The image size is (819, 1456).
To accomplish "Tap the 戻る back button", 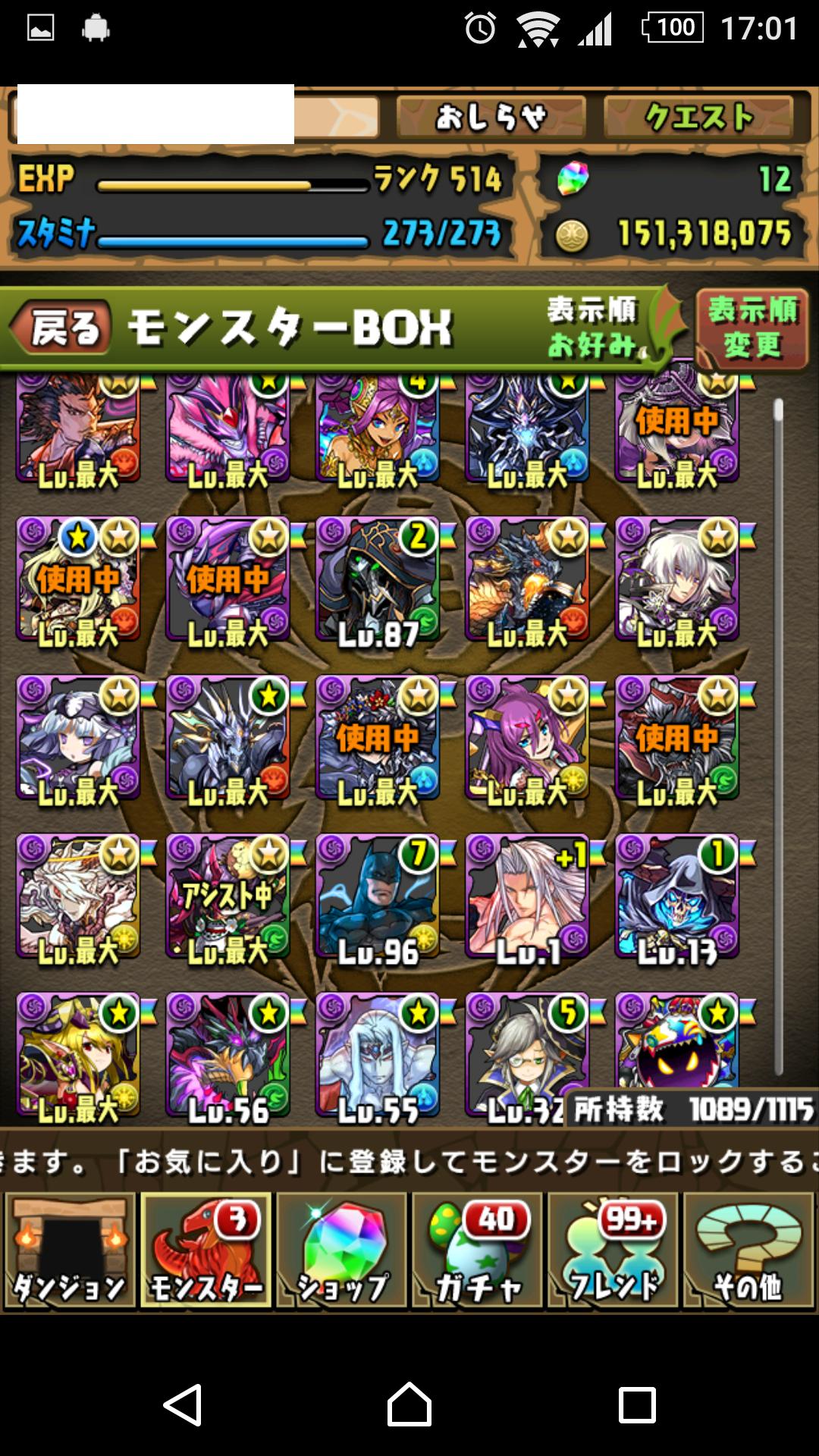I will coord(61,328).
